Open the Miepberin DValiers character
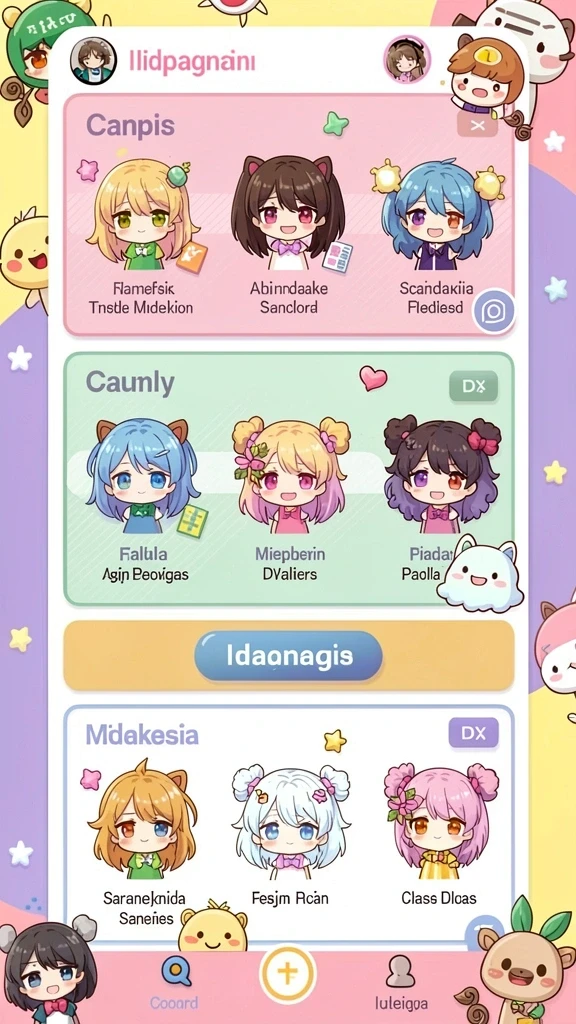The width and height of the screenshot is (576, 1024). 289,502
